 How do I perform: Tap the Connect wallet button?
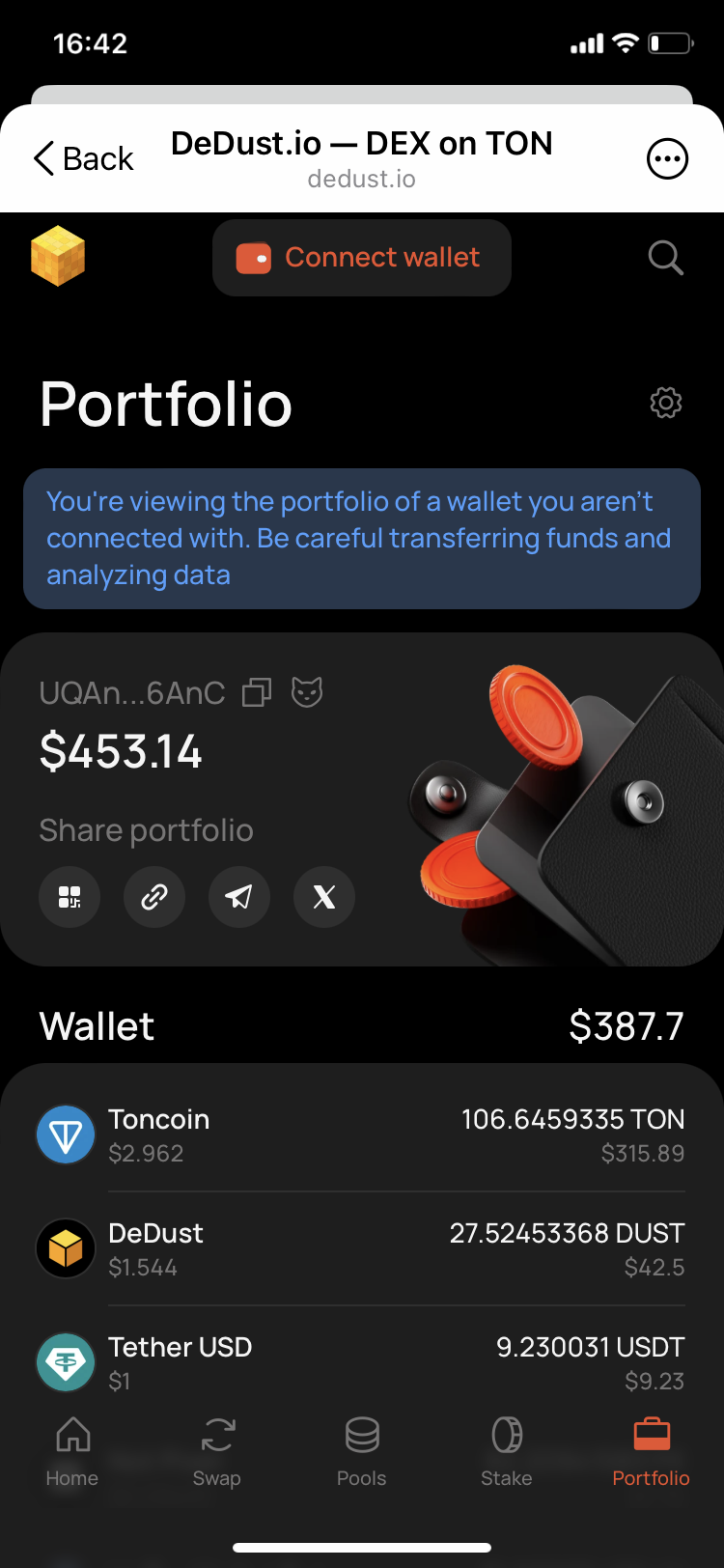[x=361, y=258]
